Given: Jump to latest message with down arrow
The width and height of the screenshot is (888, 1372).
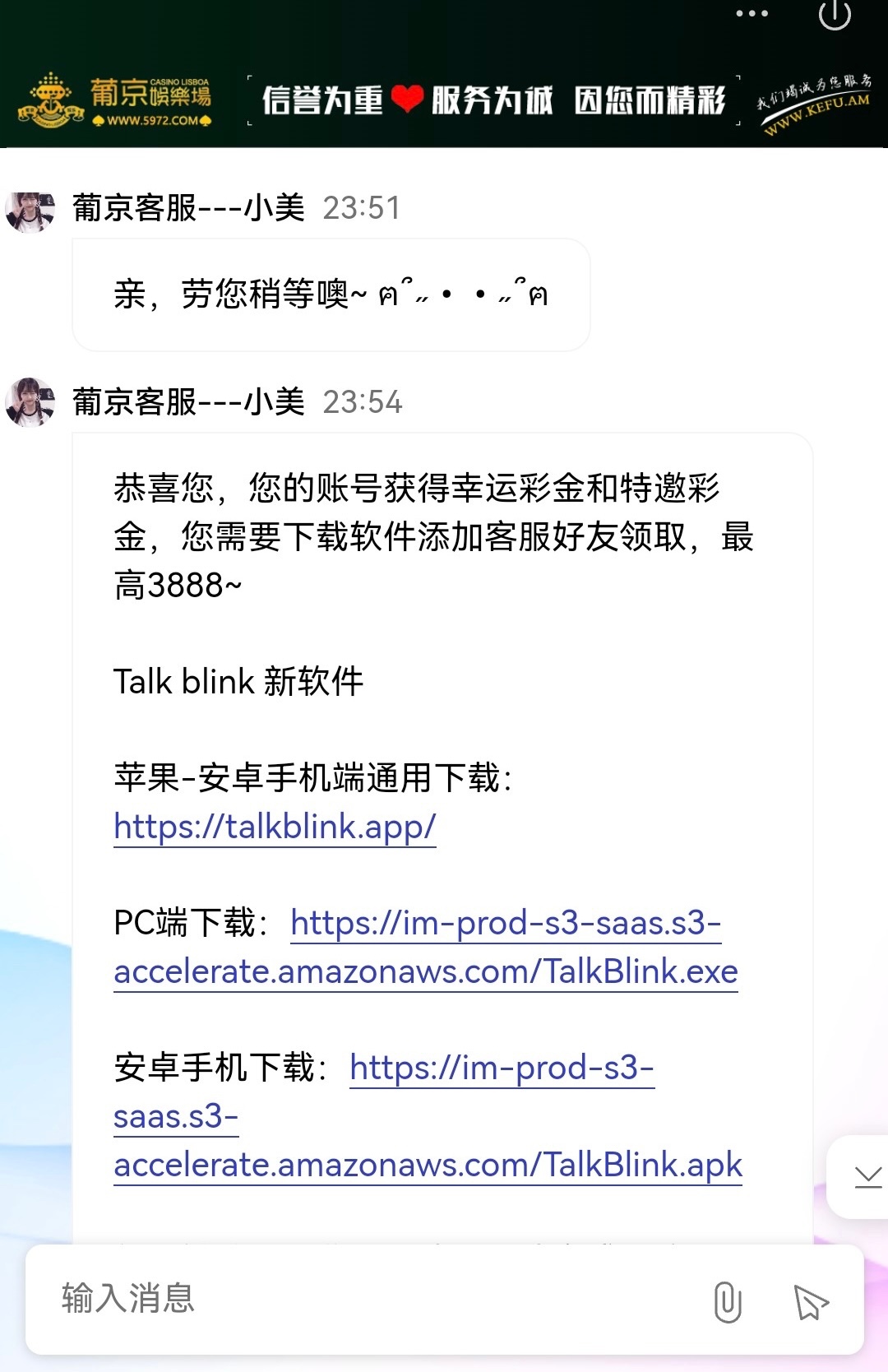Looking at the screenshot, I should coord(867,1177).
